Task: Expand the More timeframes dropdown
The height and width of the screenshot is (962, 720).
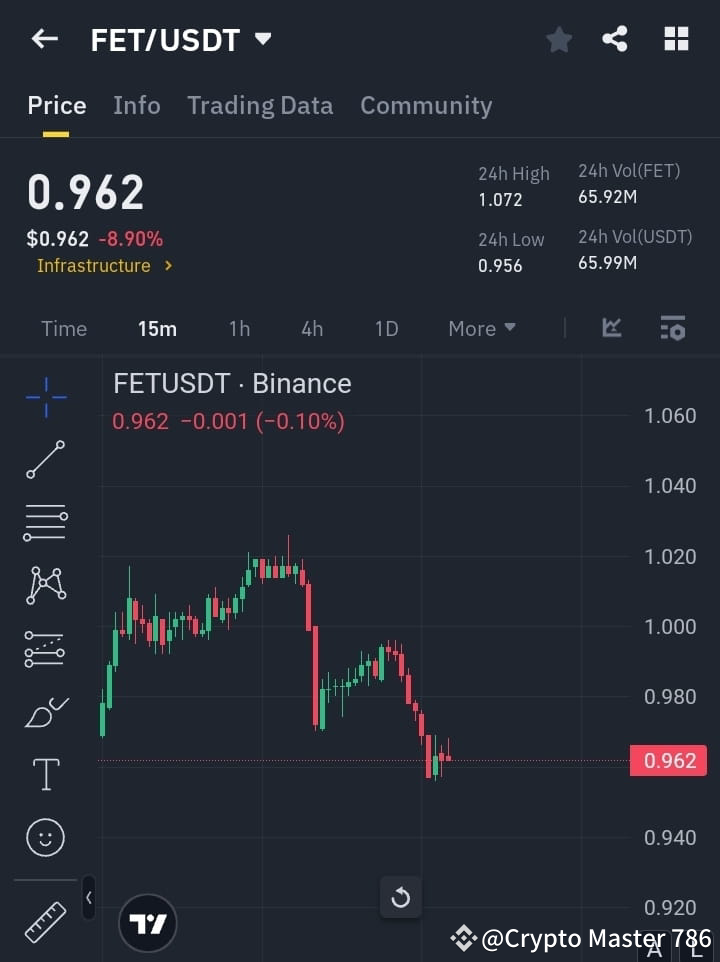Action: 481,328
